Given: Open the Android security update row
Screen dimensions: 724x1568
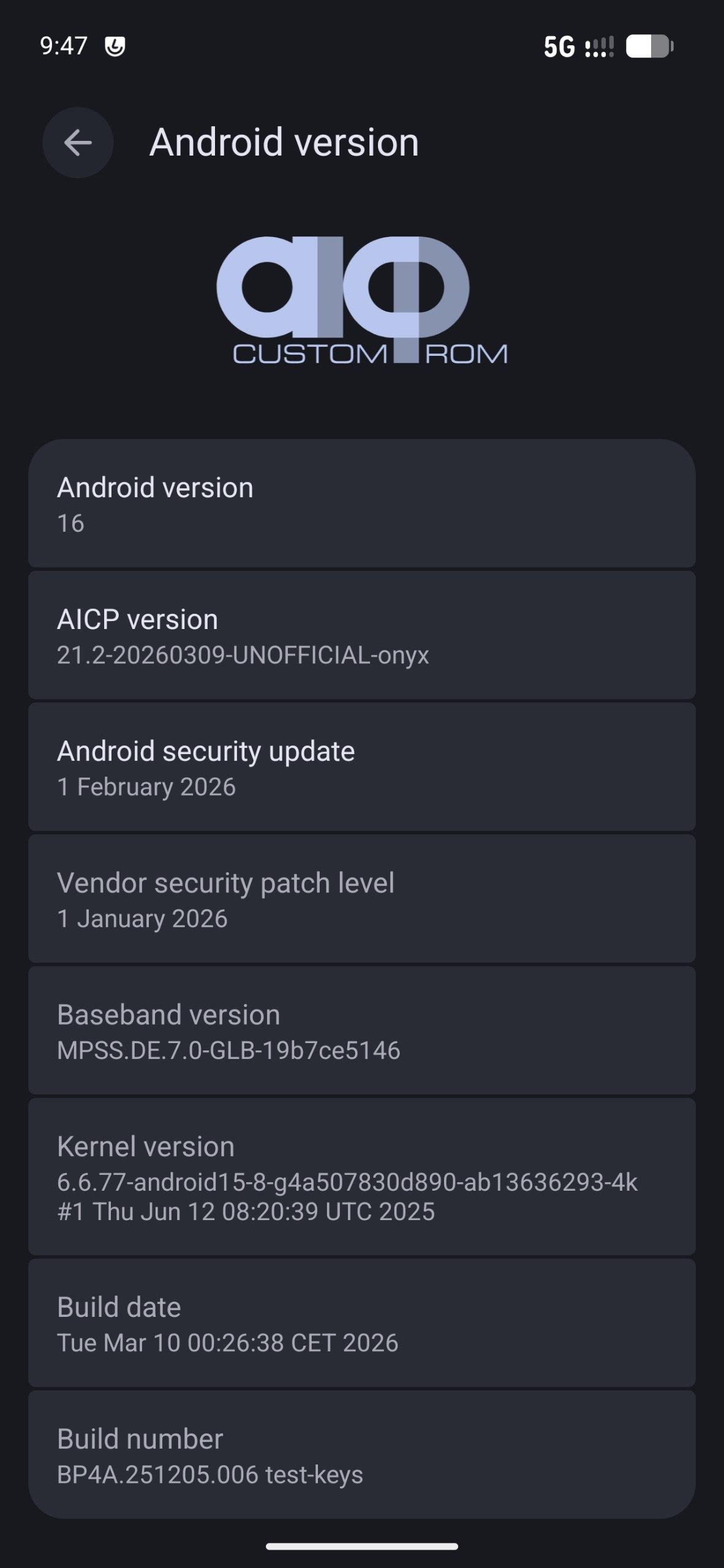Looking at the screenshot, I should (361, 767).
